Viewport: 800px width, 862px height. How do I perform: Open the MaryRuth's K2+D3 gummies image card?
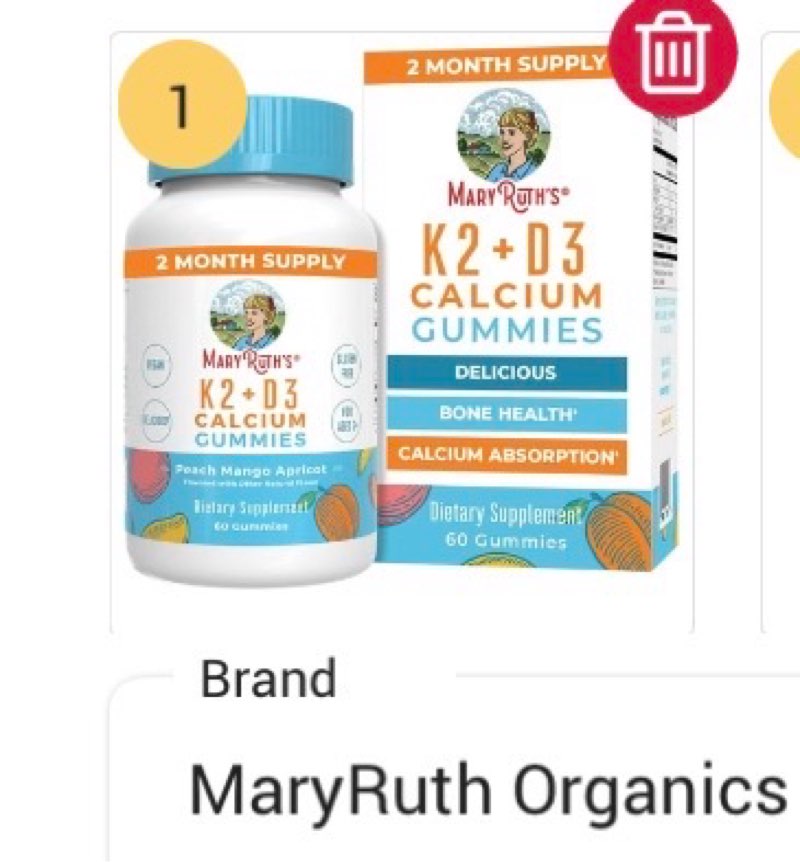(400, 340)
